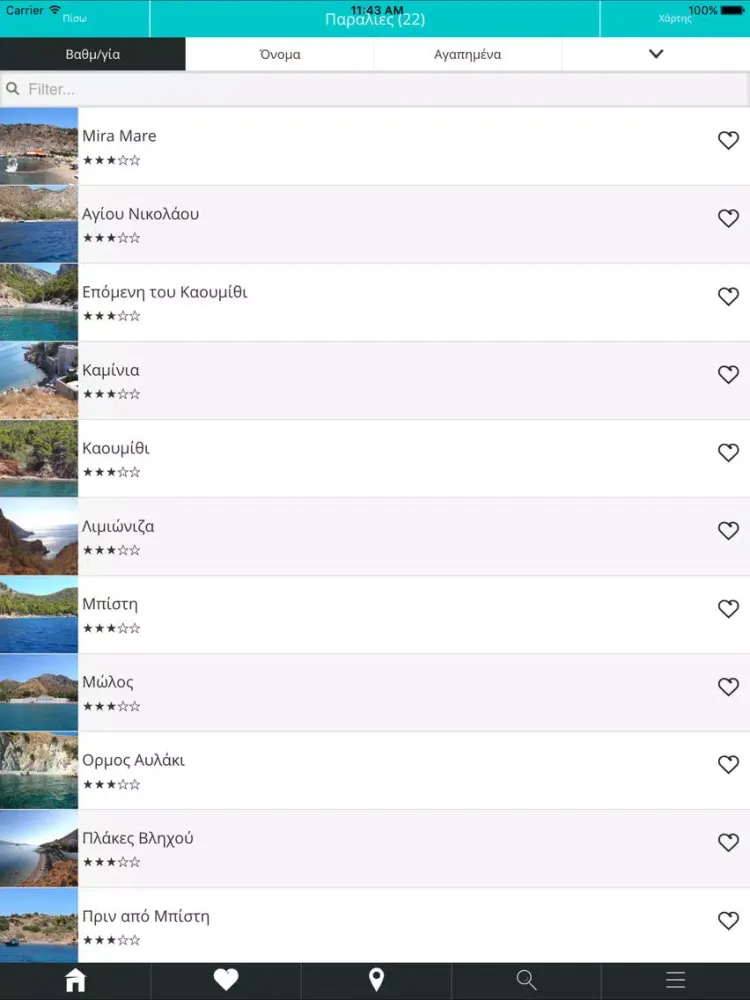Go to the home tab in the bottom bar

(75, 980)
